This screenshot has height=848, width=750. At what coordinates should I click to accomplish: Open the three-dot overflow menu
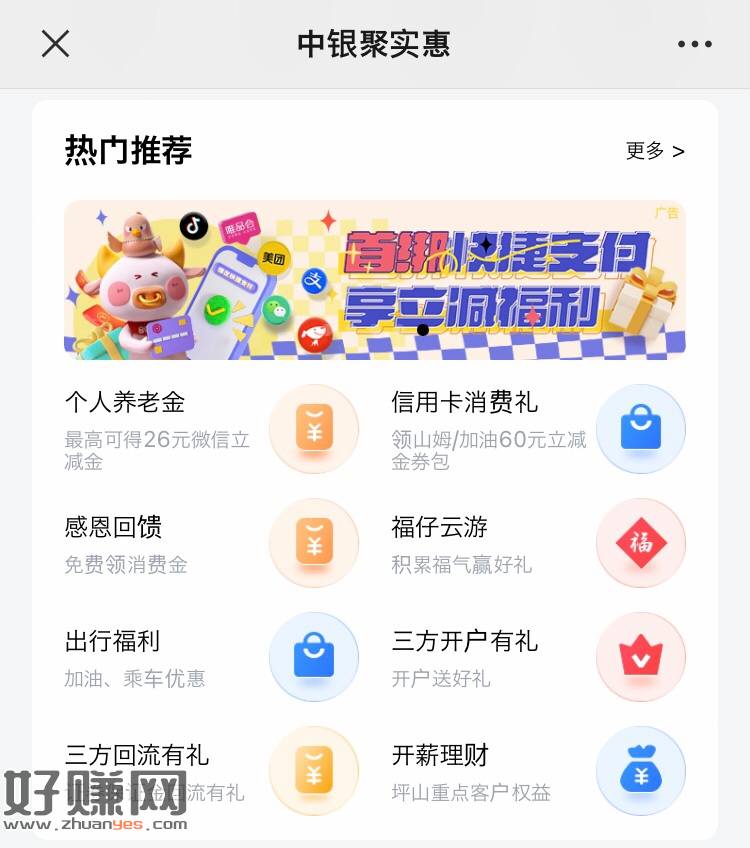pos(694,44)
